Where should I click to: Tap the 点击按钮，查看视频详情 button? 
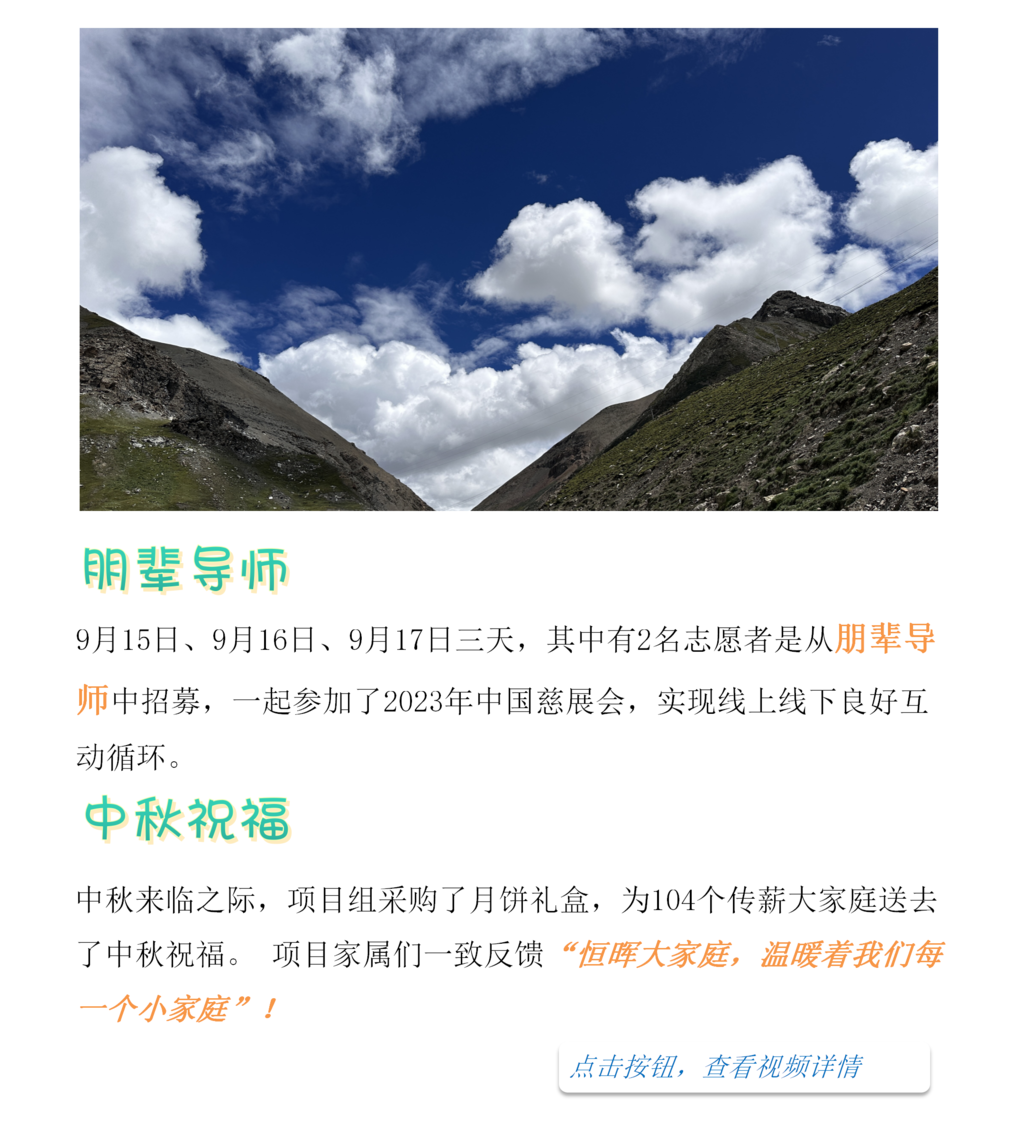(743, 1067)
